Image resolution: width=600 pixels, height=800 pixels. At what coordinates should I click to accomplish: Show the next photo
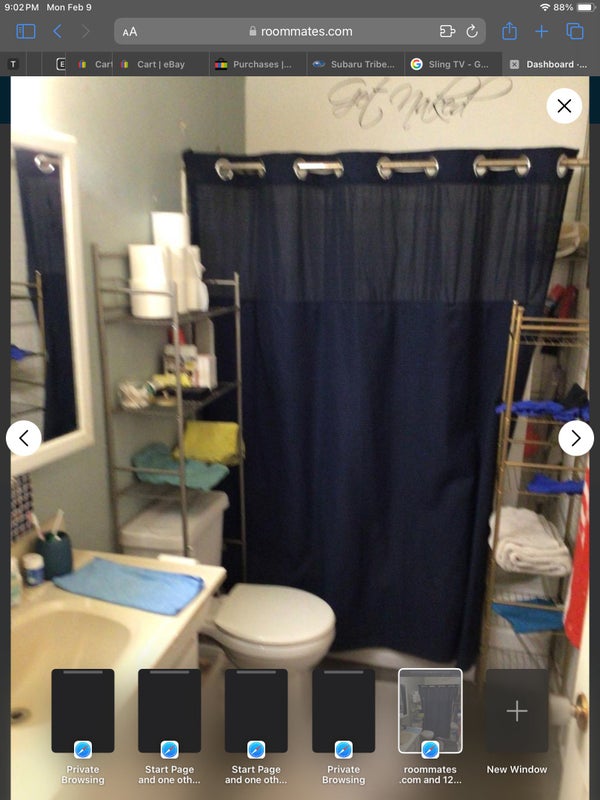pyautogui.click(x=575, y=438)
